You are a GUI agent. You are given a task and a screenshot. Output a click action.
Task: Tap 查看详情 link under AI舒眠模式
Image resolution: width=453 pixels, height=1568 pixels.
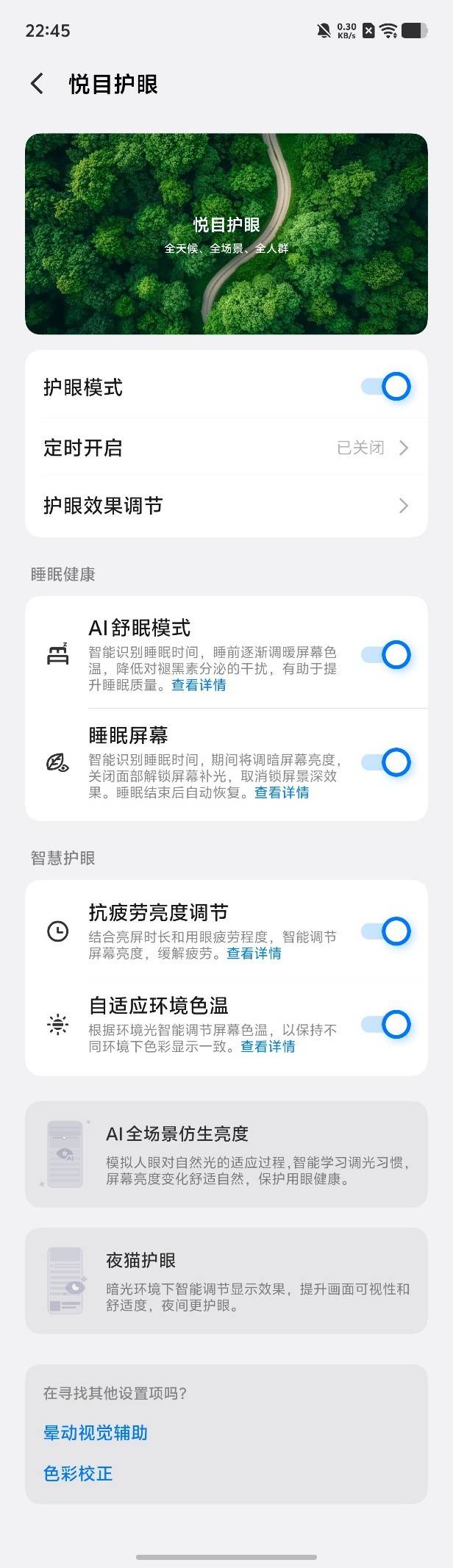click(199, 685)
